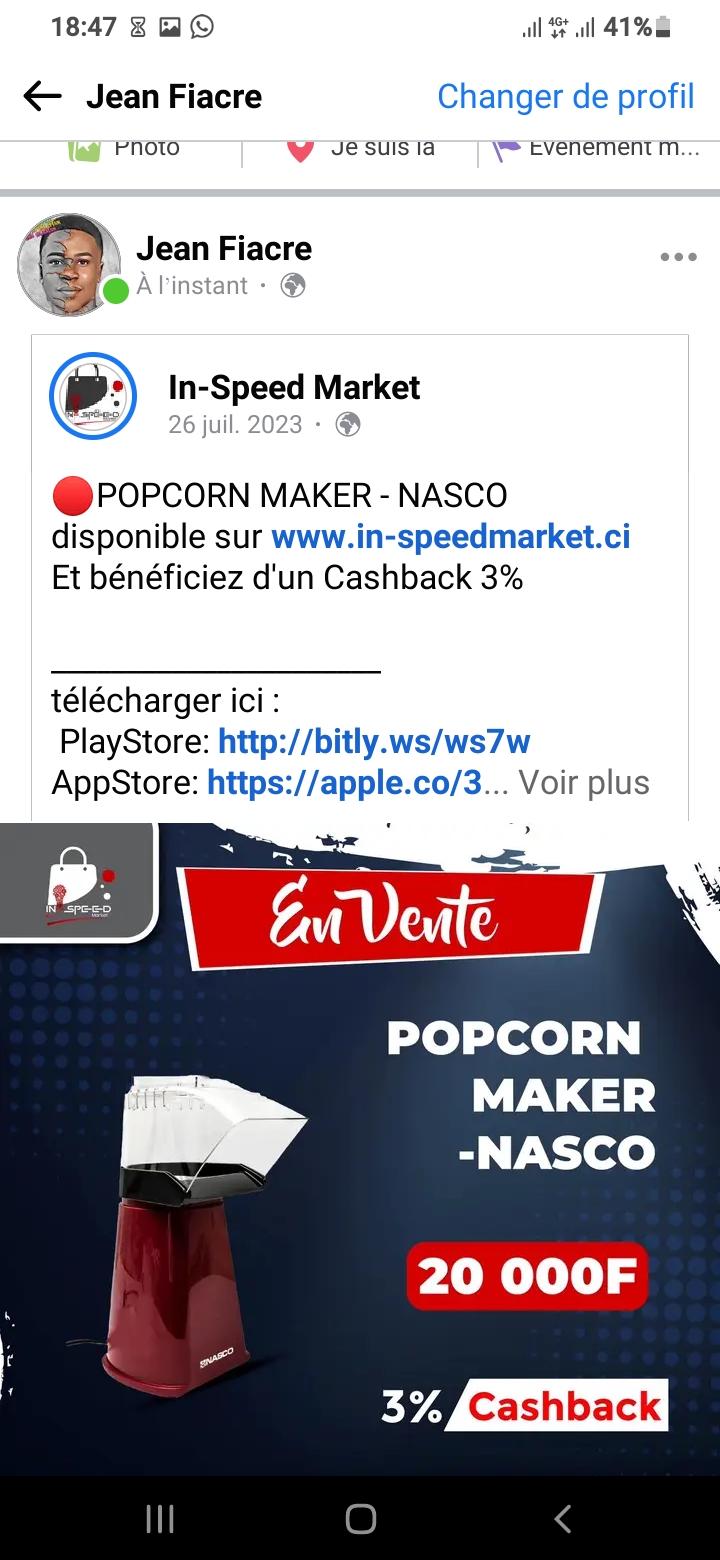
Task: Show recent apps from the navigation bar
Action: tap(160, 1519)
